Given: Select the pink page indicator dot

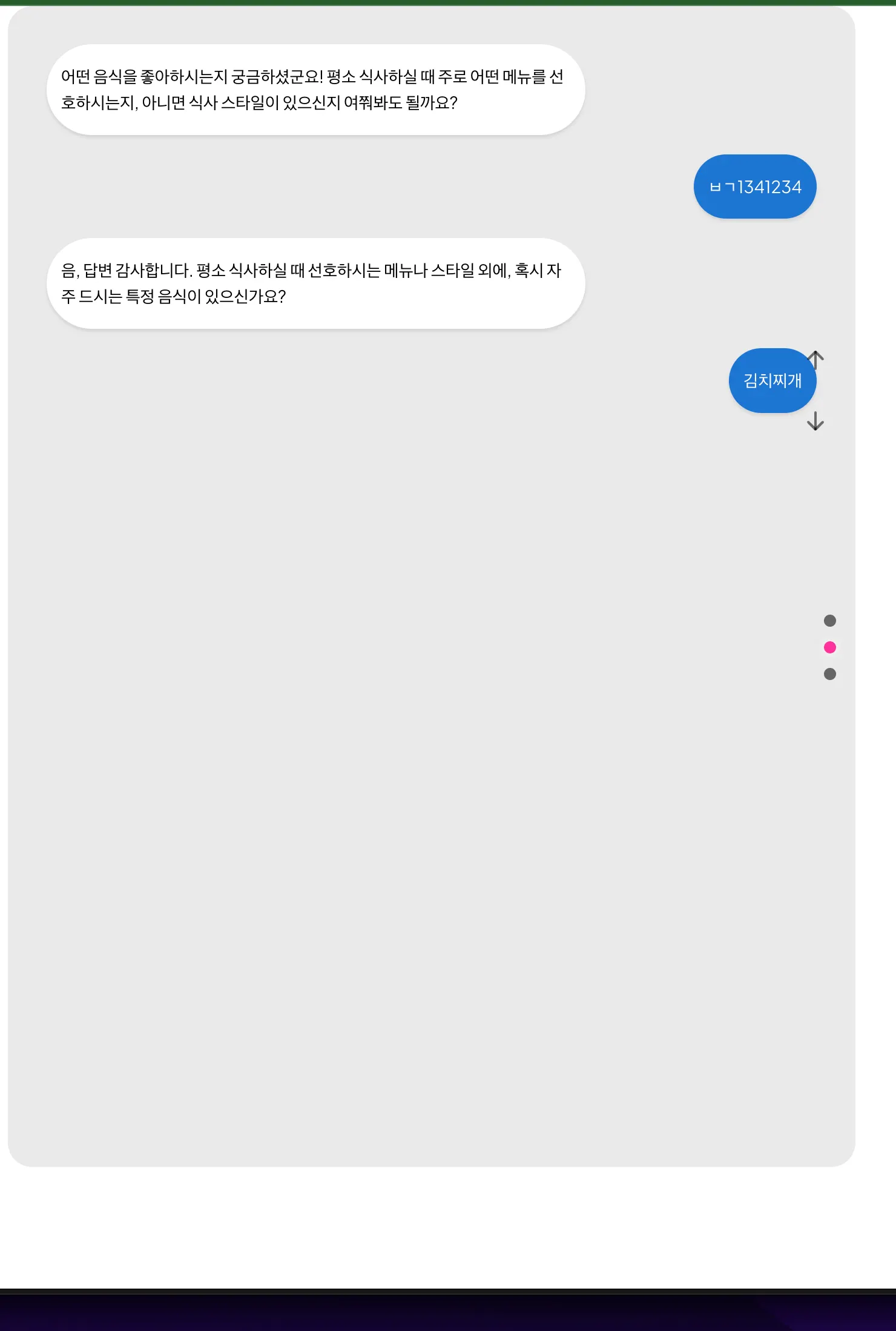Looking at the screenshot, I should (830, 647).
